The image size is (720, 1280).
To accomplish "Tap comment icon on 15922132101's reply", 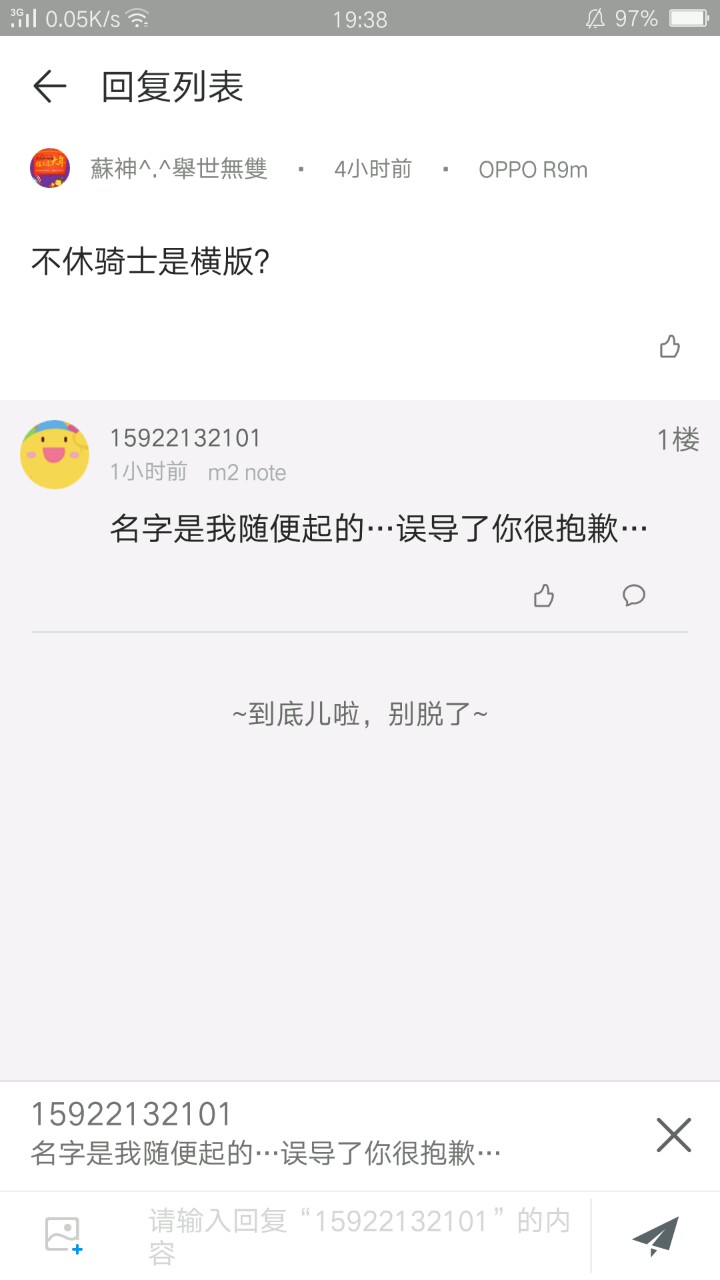I will coord(634,596).
